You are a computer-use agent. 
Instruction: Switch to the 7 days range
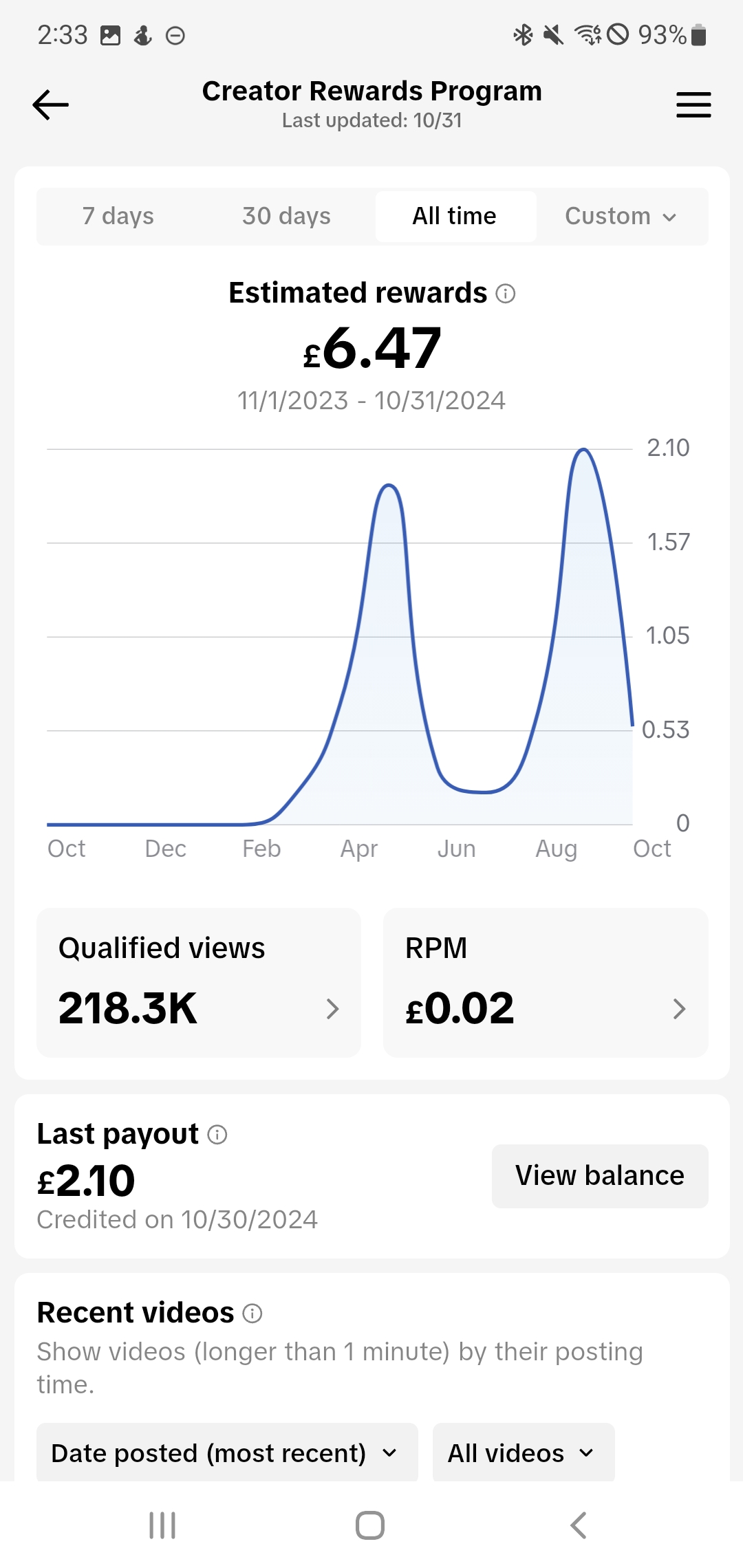click(118, 216)
